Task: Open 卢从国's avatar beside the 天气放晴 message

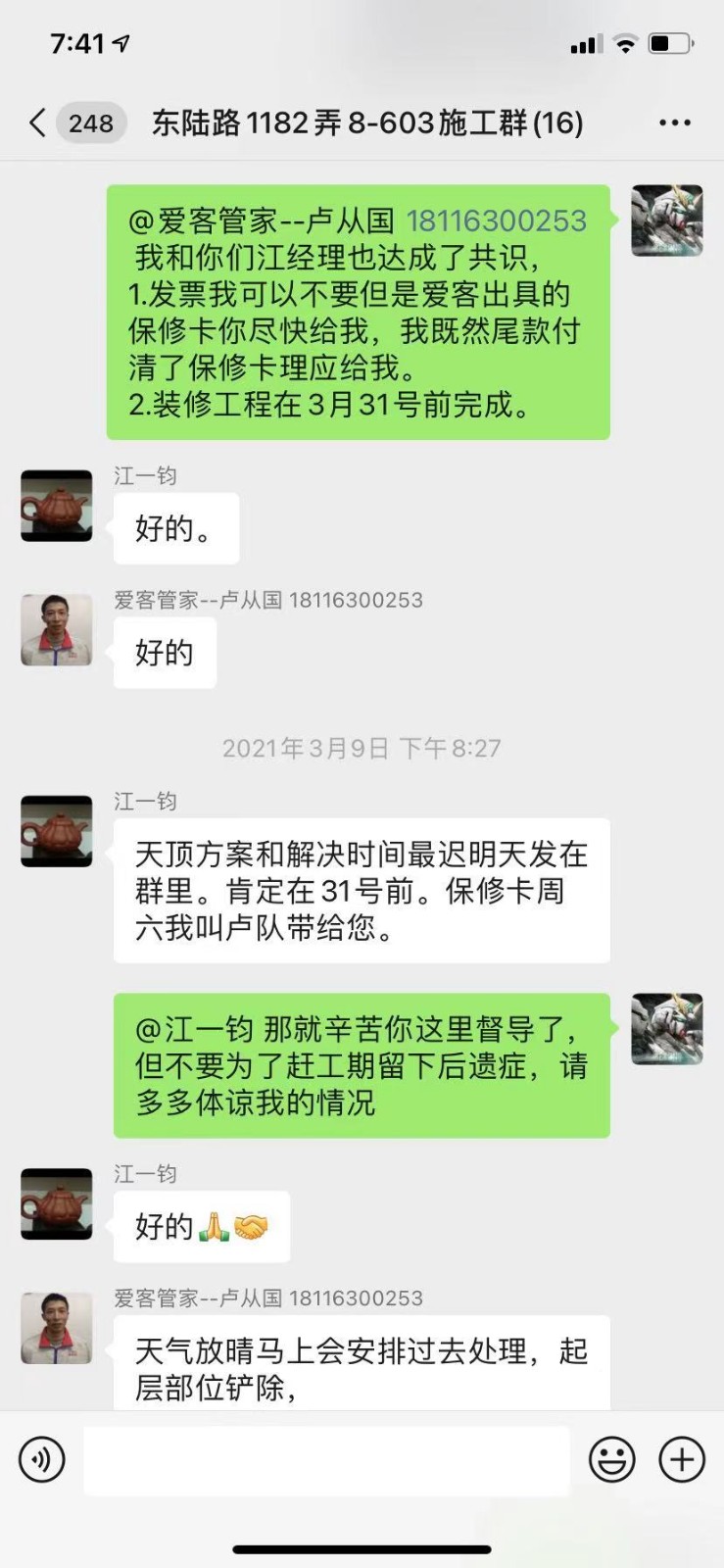Action: click(x=57, y=1328)
